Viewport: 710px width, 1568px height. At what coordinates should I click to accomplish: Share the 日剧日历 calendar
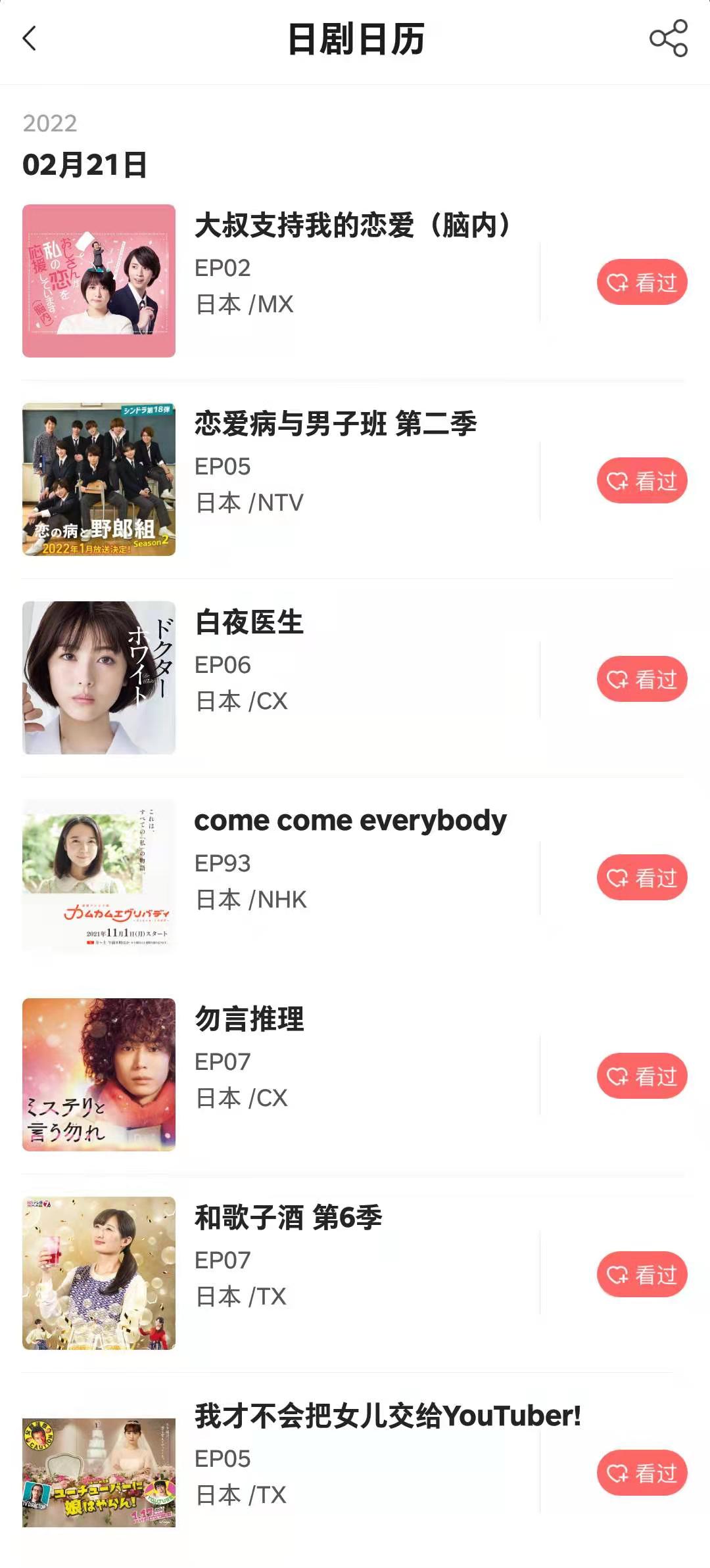tap(668, 39)
